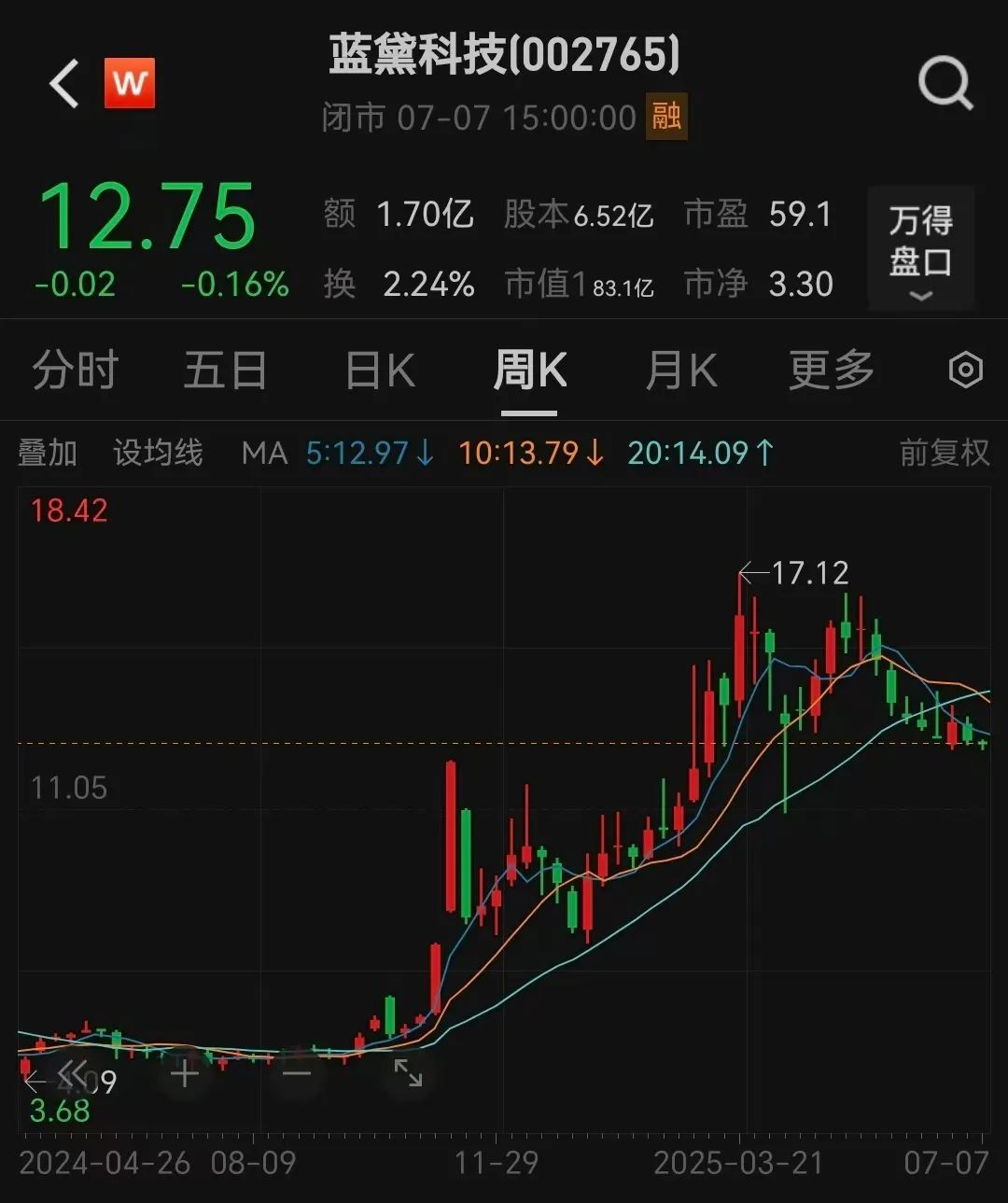1008x1203 pixels.
Task: Show the 月K chart
Action: 680,371
